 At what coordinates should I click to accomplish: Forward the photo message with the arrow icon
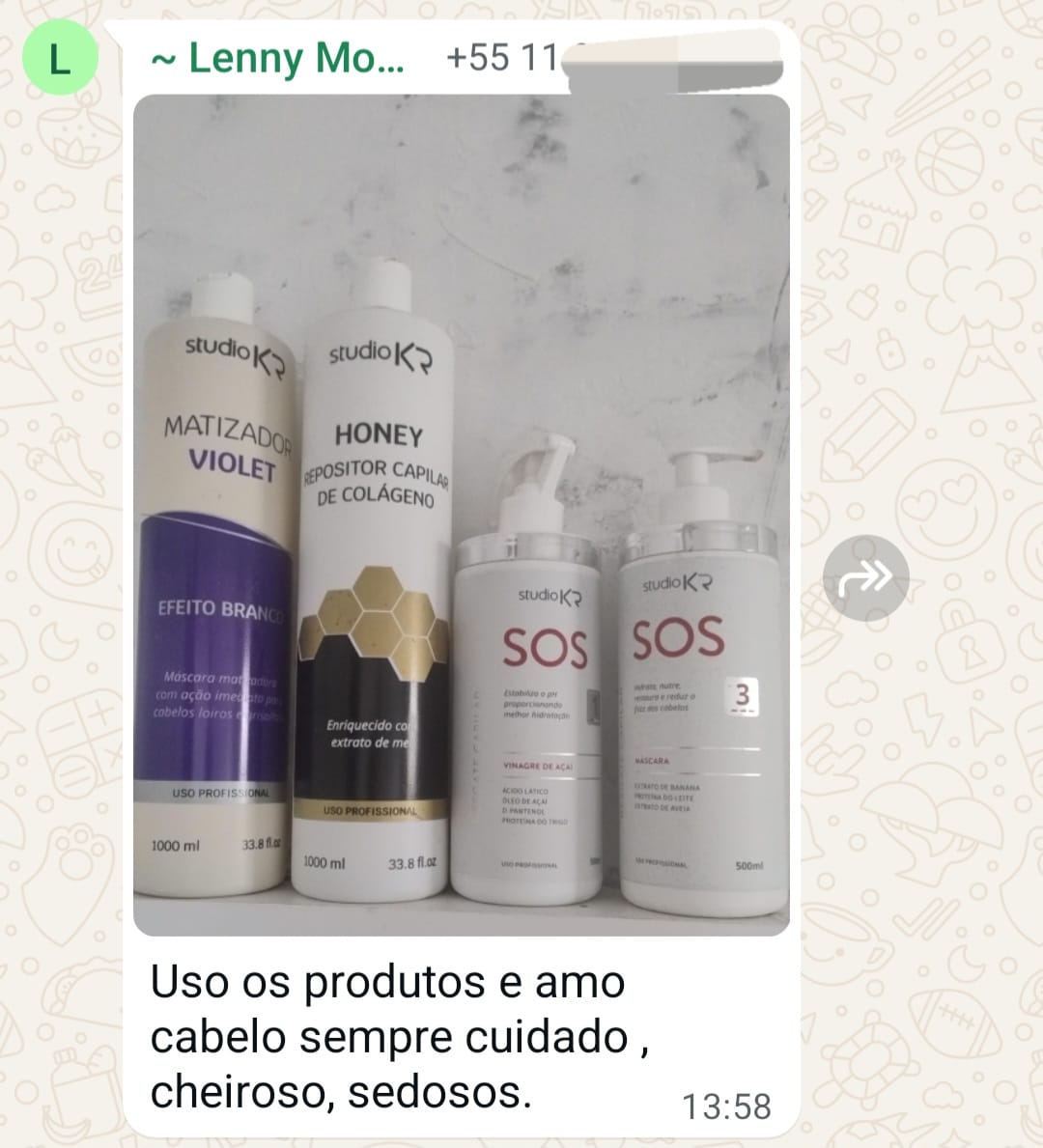coord(865,578)
